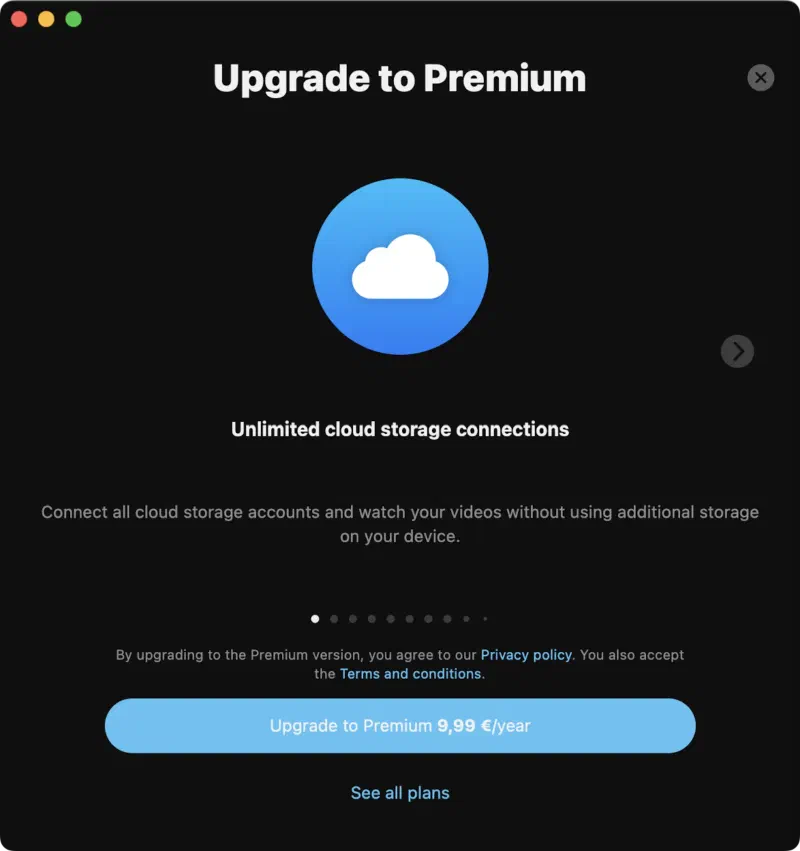Open the Terms and conditions link

[x=410, y=674]
